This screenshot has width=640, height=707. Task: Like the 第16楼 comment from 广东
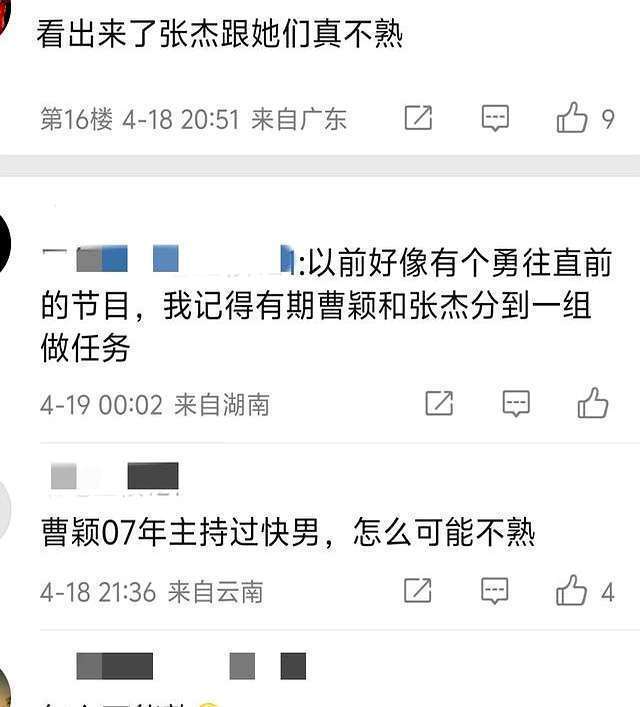pos(573,119)
